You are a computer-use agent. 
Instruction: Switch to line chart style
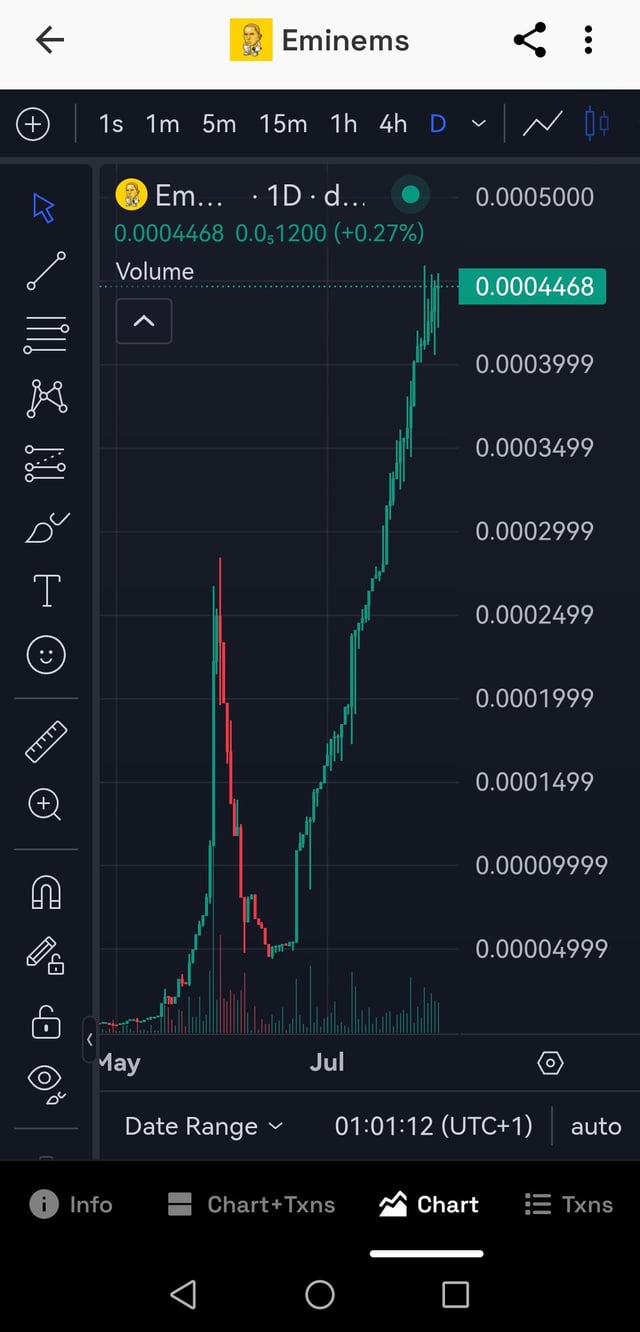(x=542, y=124)
